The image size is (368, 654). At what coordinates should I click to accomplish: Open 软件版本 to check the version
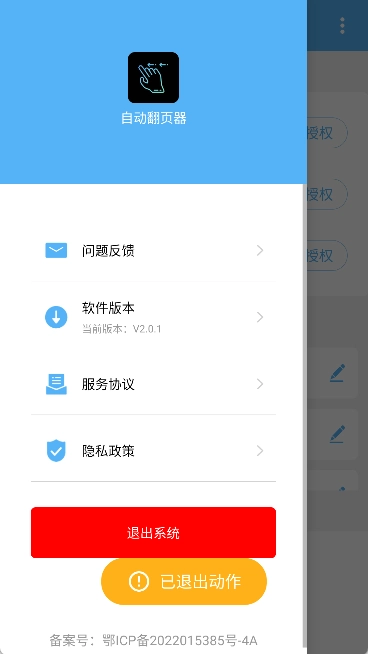153,317
